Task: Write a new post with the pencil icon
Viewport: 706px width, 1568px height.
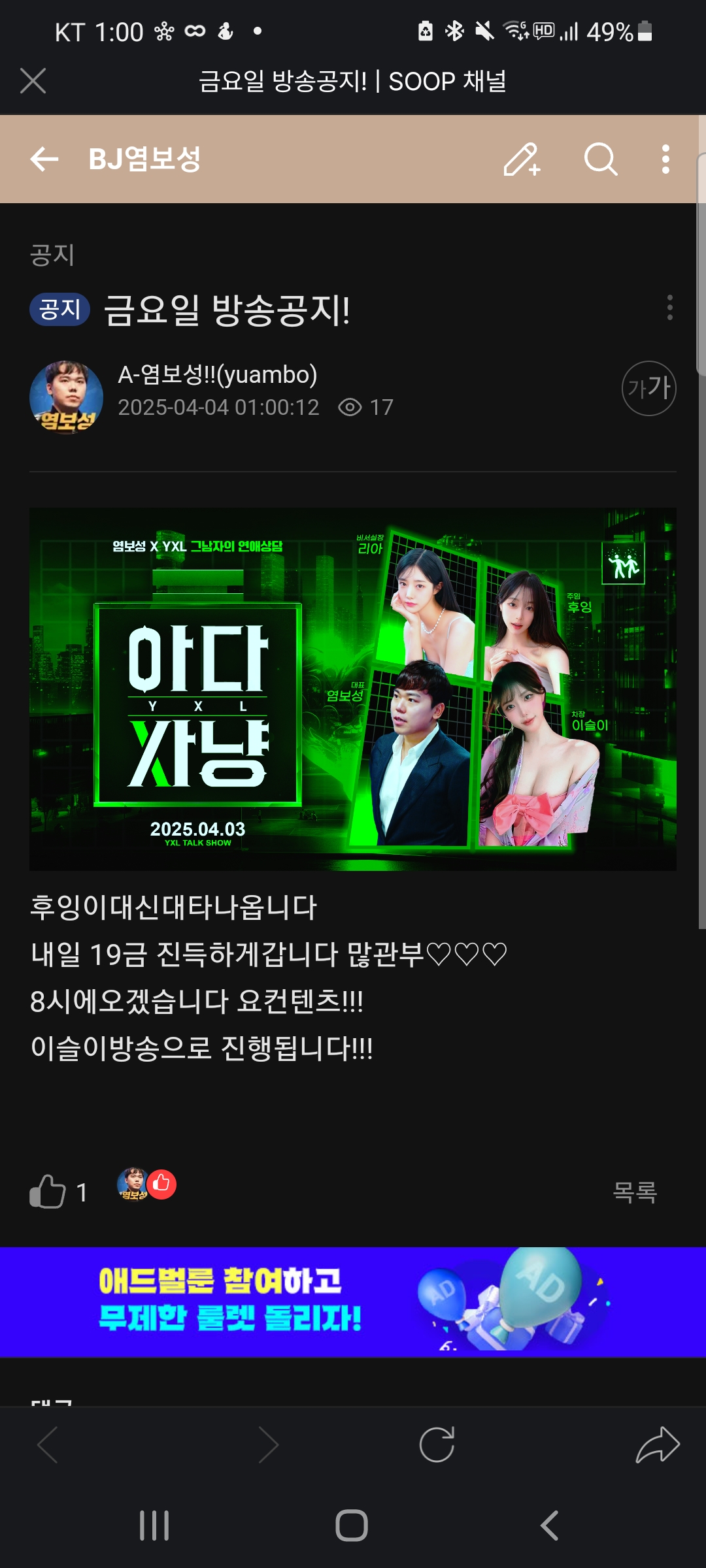Action: pos(521,159)
